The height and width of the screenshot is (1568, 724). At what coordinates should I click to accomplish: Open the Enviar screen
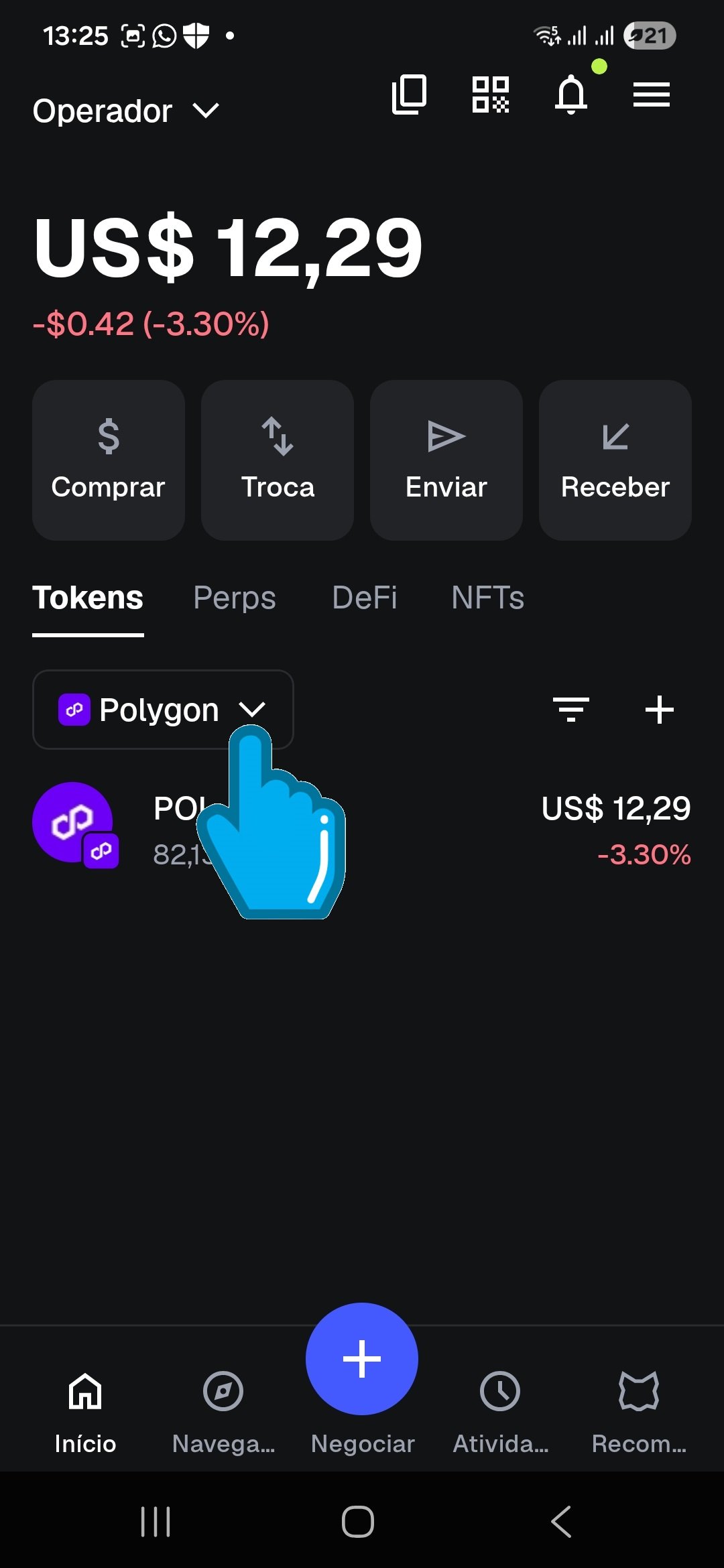pos(445,460)
